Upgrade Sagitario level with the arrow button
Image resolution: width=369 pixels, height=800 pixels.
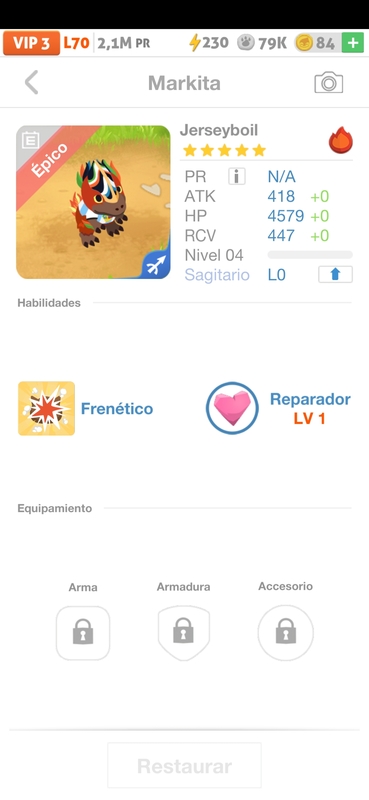coord(335,274)
